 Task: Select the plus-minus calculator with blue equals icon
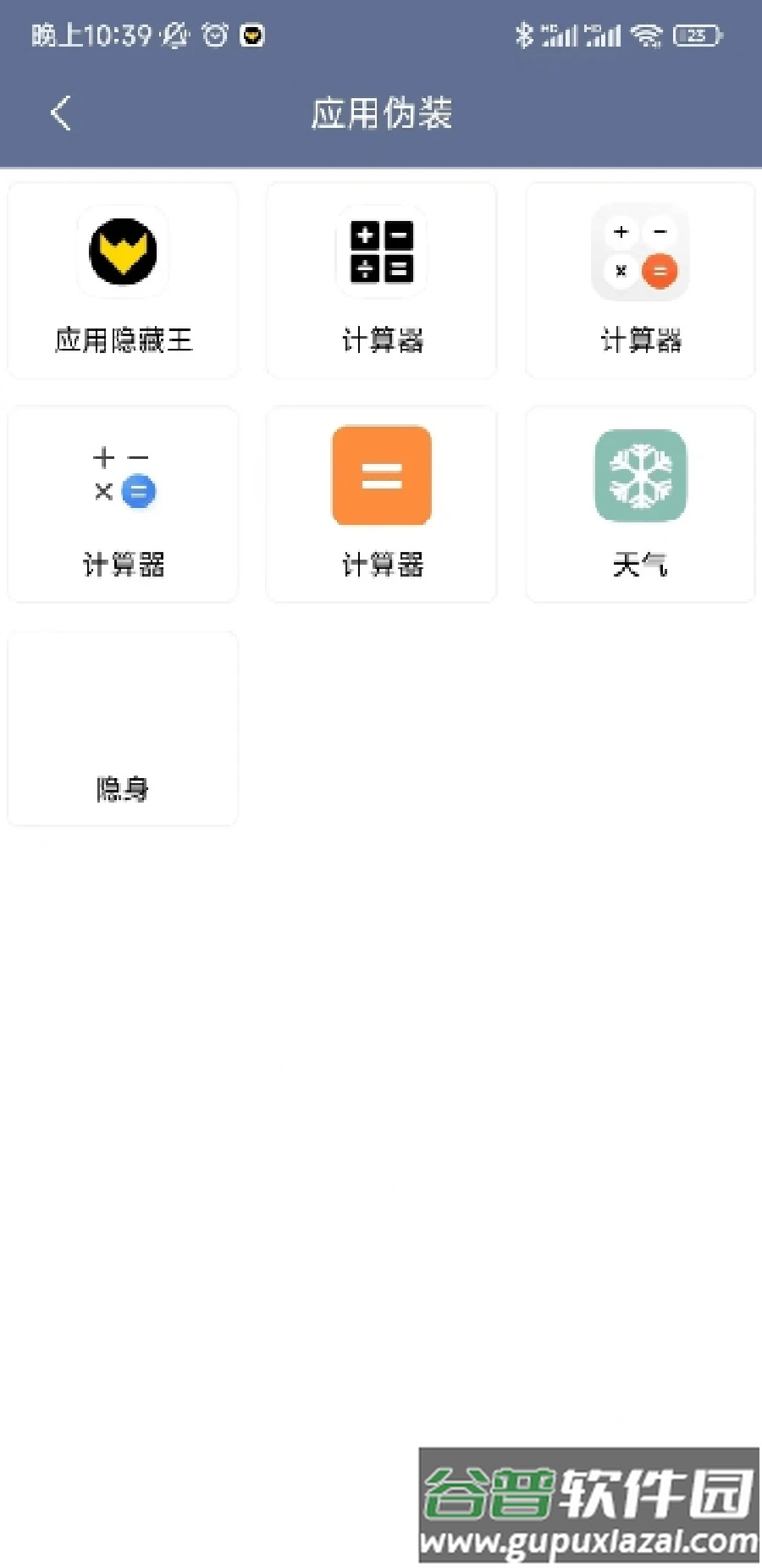pos(122,474)
